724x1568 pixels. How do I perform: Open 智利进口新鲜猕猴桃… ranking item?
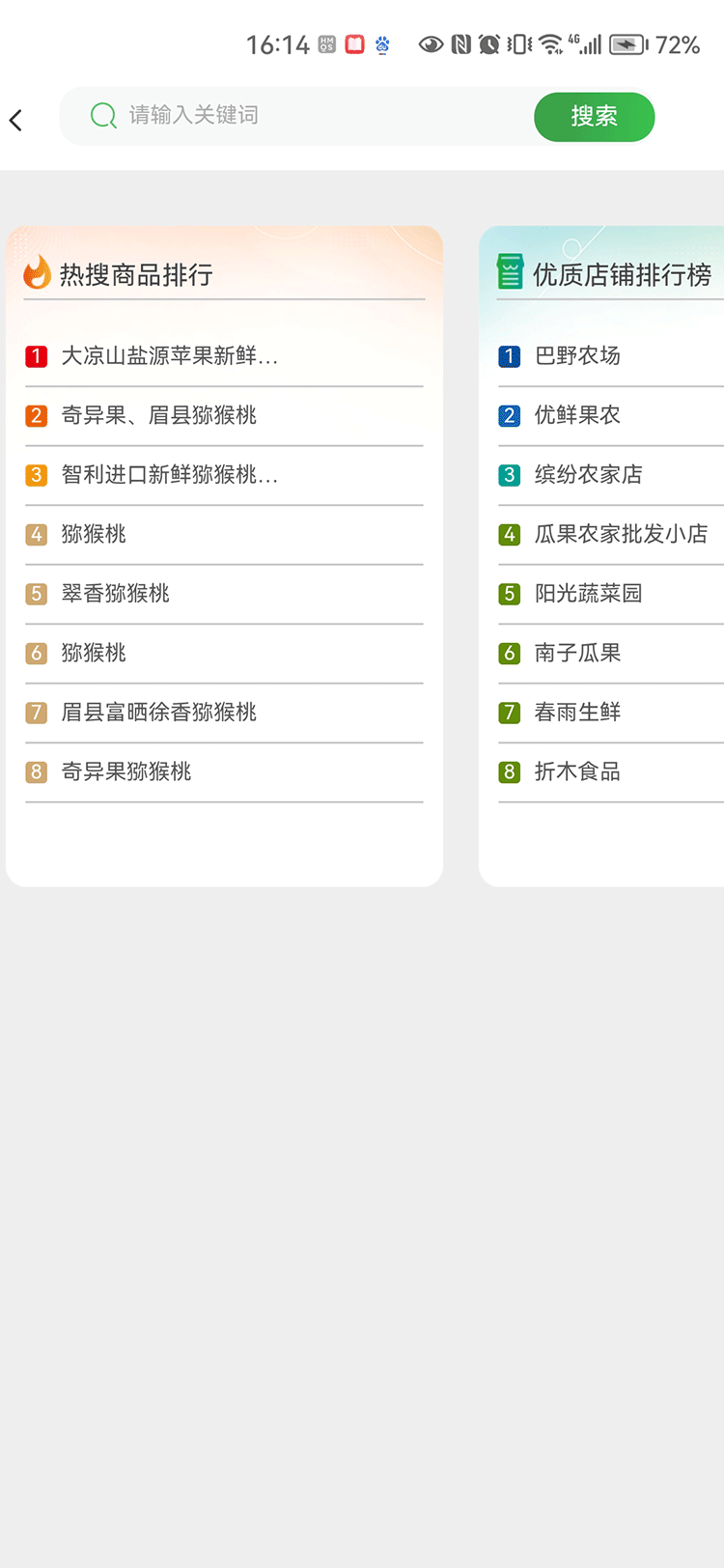[170, 475]
